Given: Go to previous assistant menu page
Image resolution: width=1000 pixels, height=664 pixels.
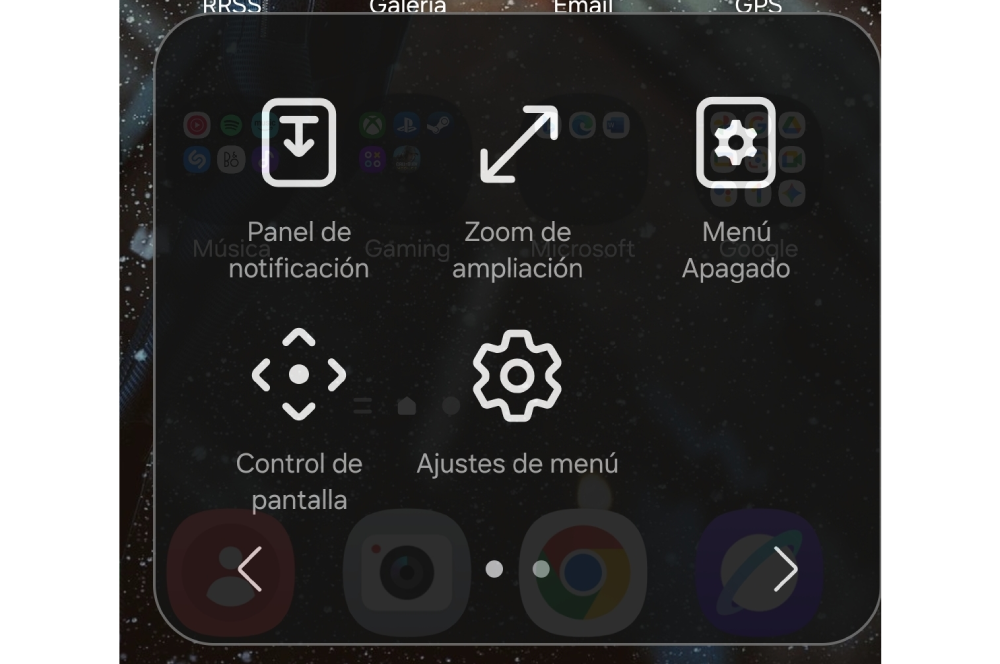Looking at the screenshot, I should (x=250, y=569).
